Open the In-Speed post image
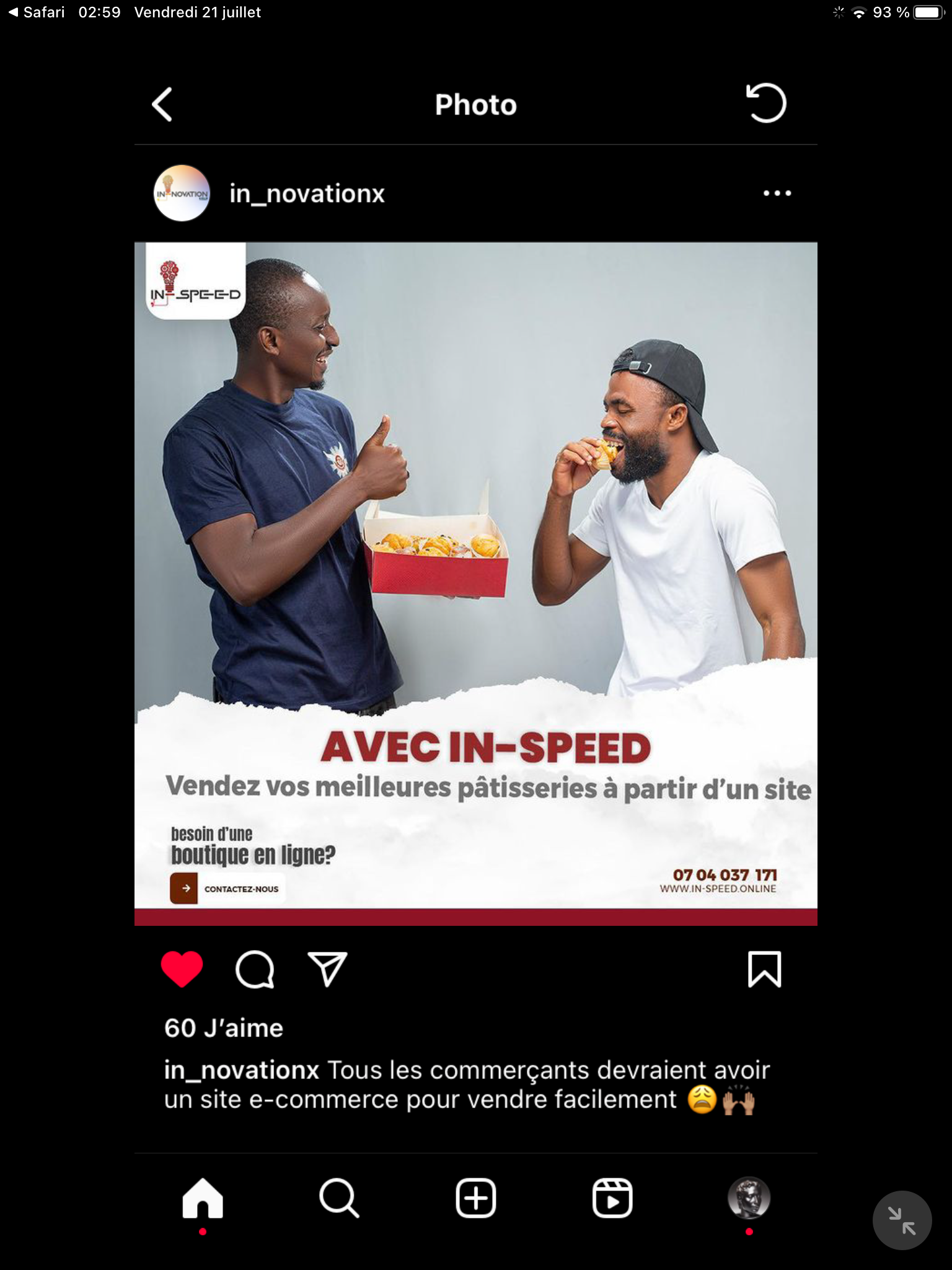The height and width of the screenshot is (1270, 952). (476, 584)
